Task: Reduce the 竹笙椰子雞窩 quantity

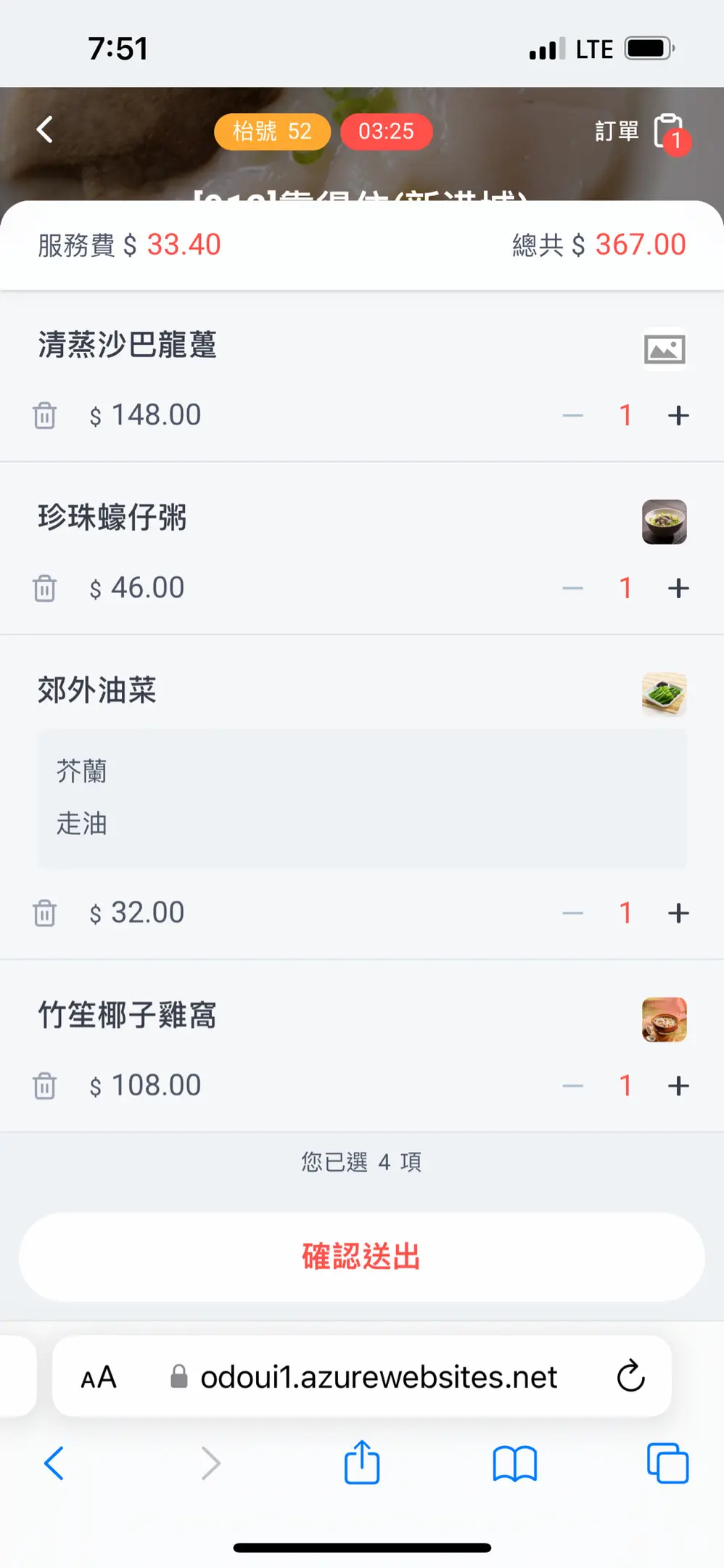Action: (572, 1085)
